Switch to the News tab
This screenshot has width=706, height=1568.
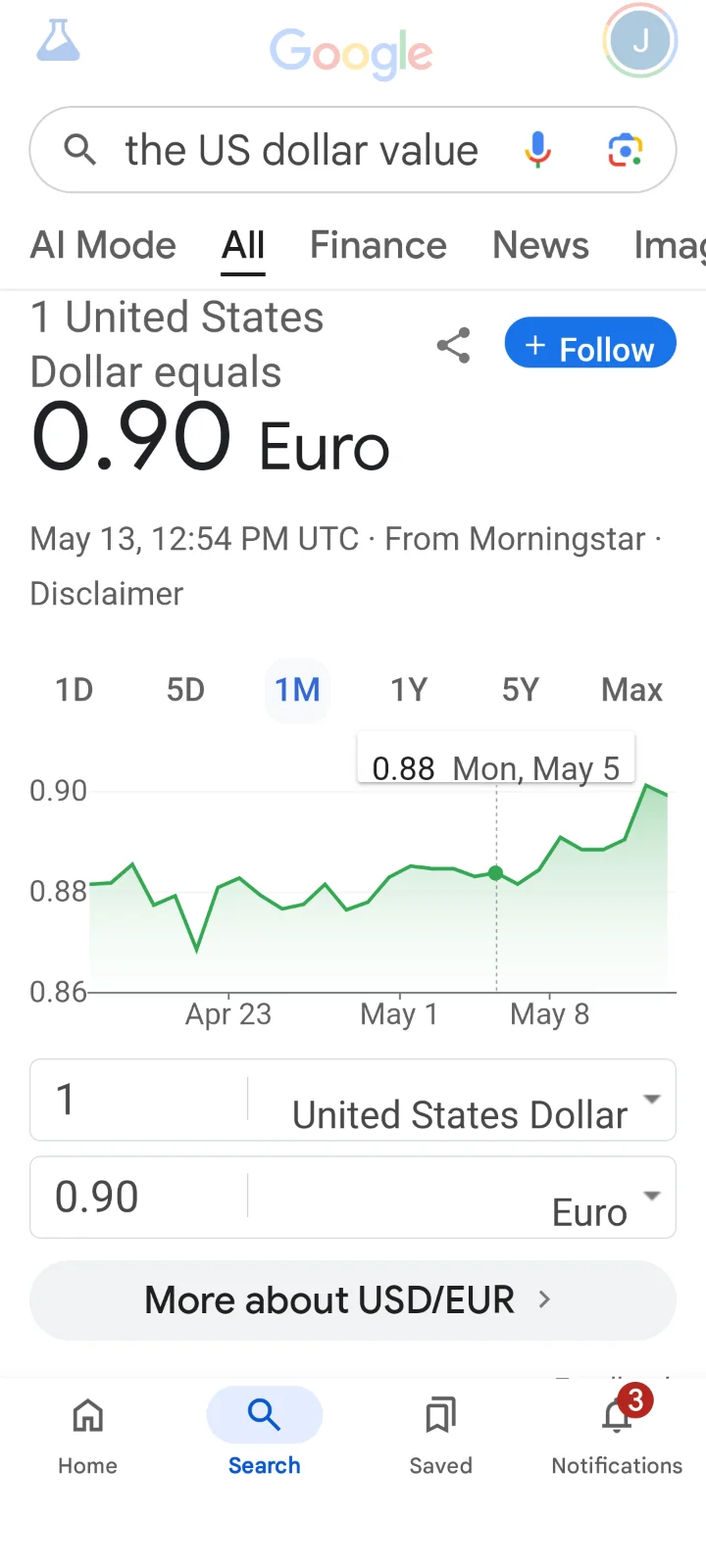(540, 245)
